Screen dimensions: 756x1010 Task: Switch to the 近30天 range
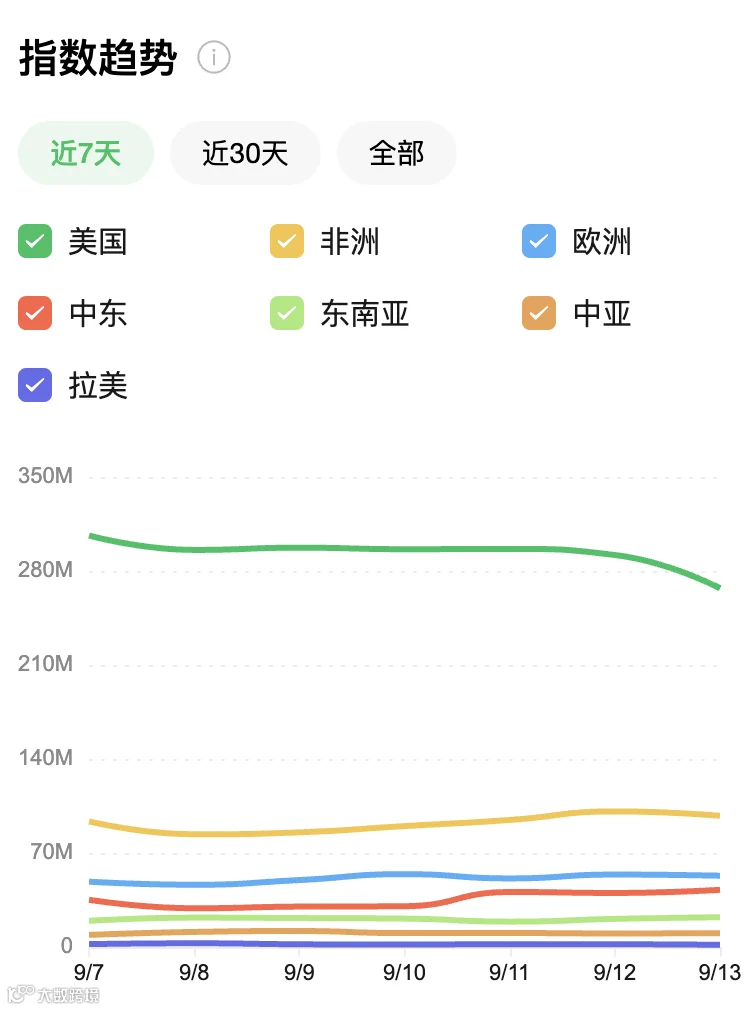click(245, 153)
